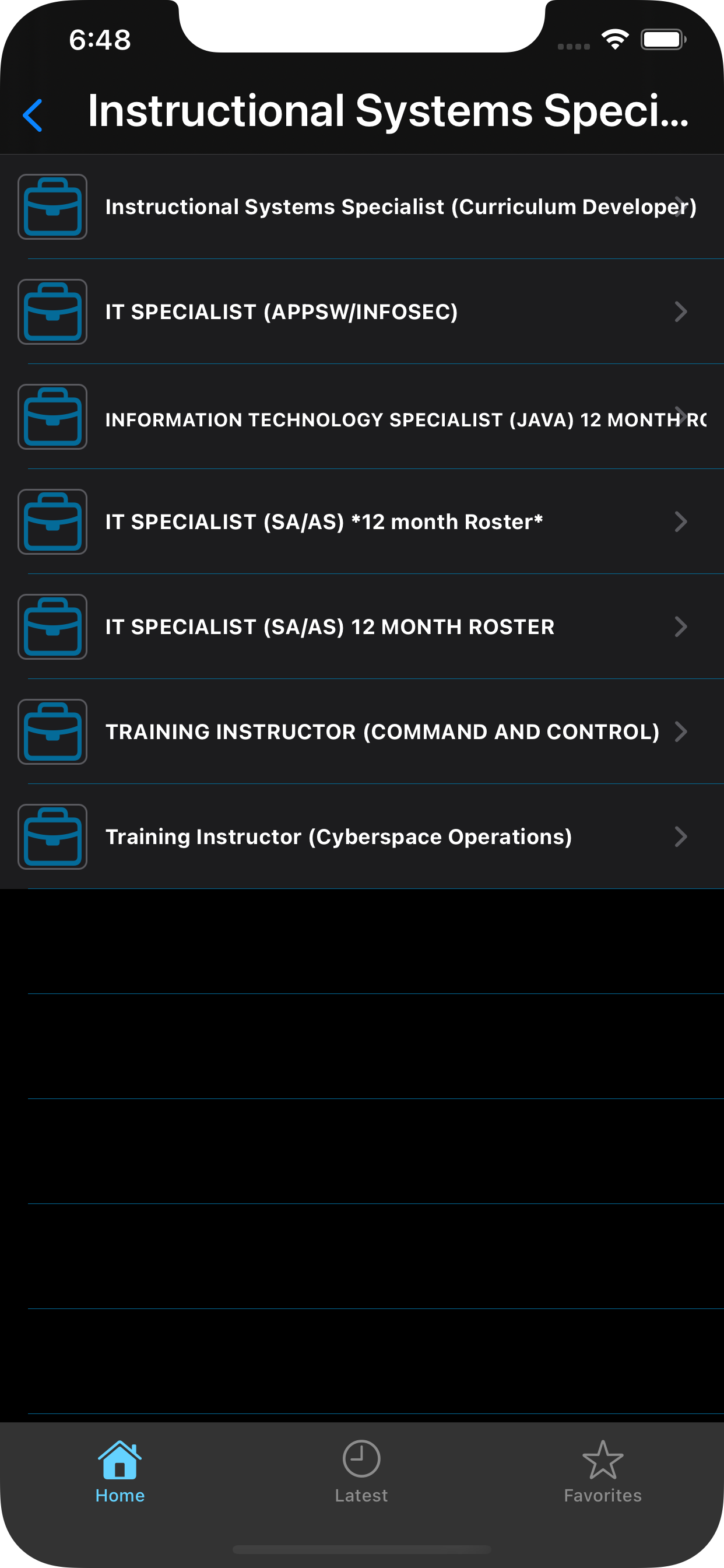Switch to the Home tab
724x1568 pixels.
tap(120, 1471)
